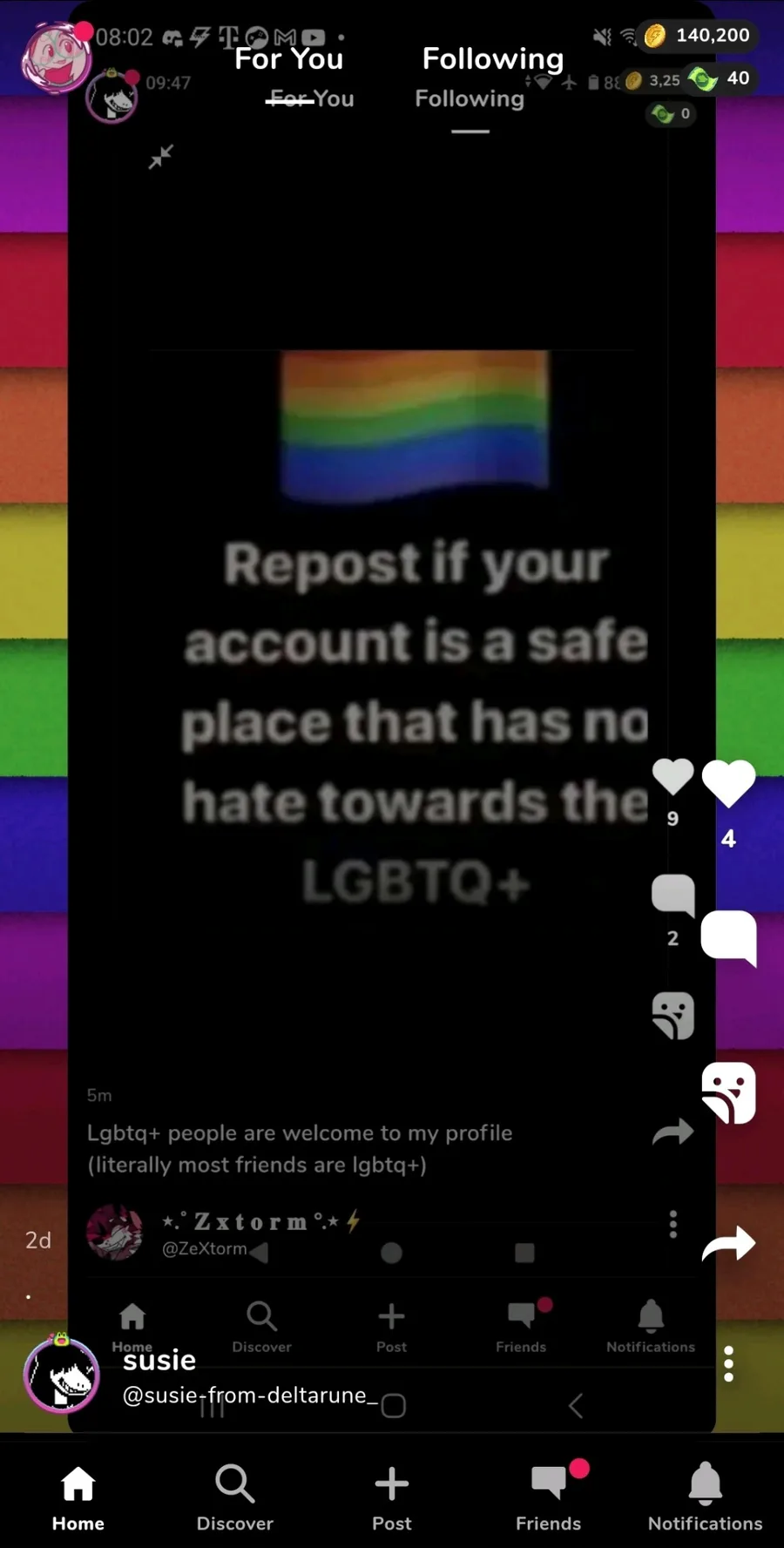Open susie's profile picture

click(61, 1374)
